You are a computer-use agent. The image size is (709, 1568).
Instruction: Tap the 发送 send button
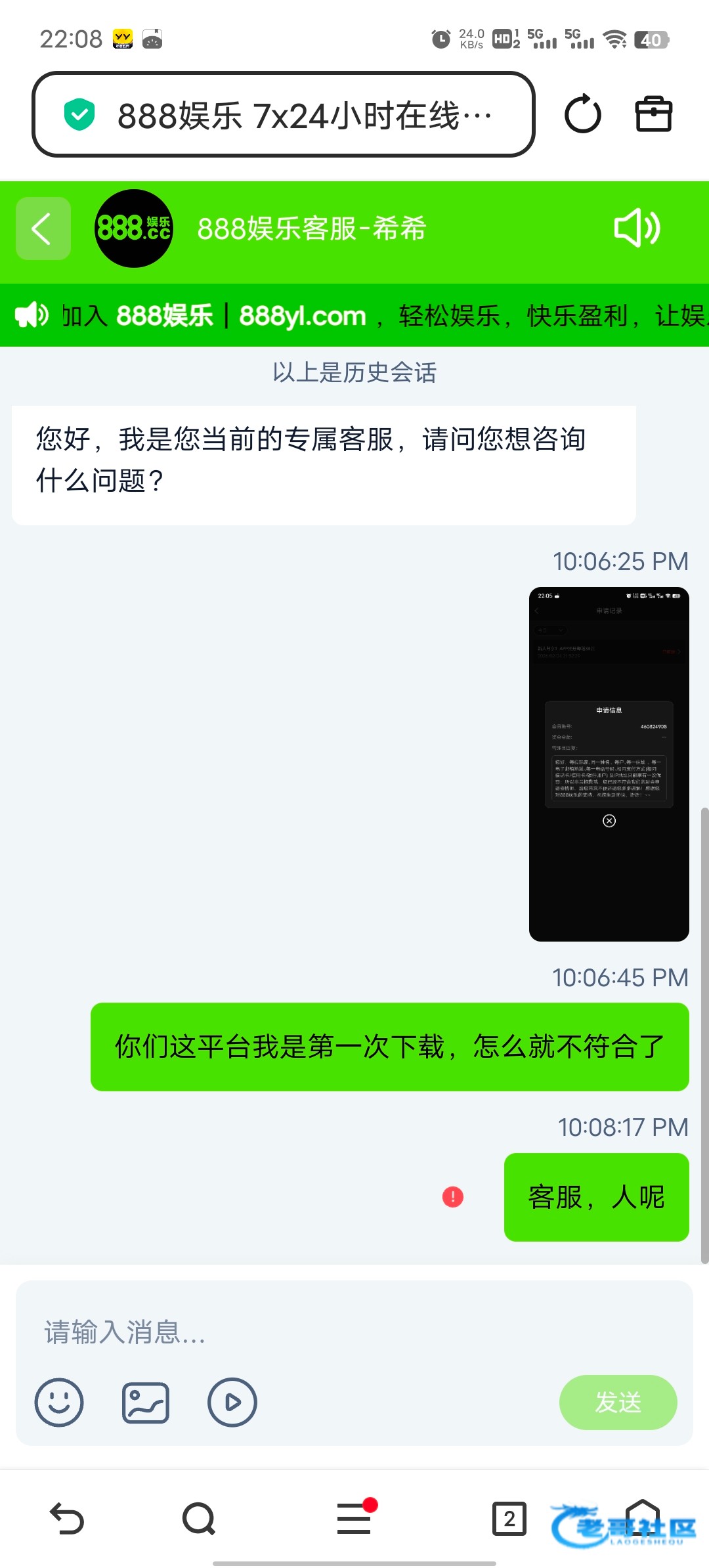coord(618,1402)
